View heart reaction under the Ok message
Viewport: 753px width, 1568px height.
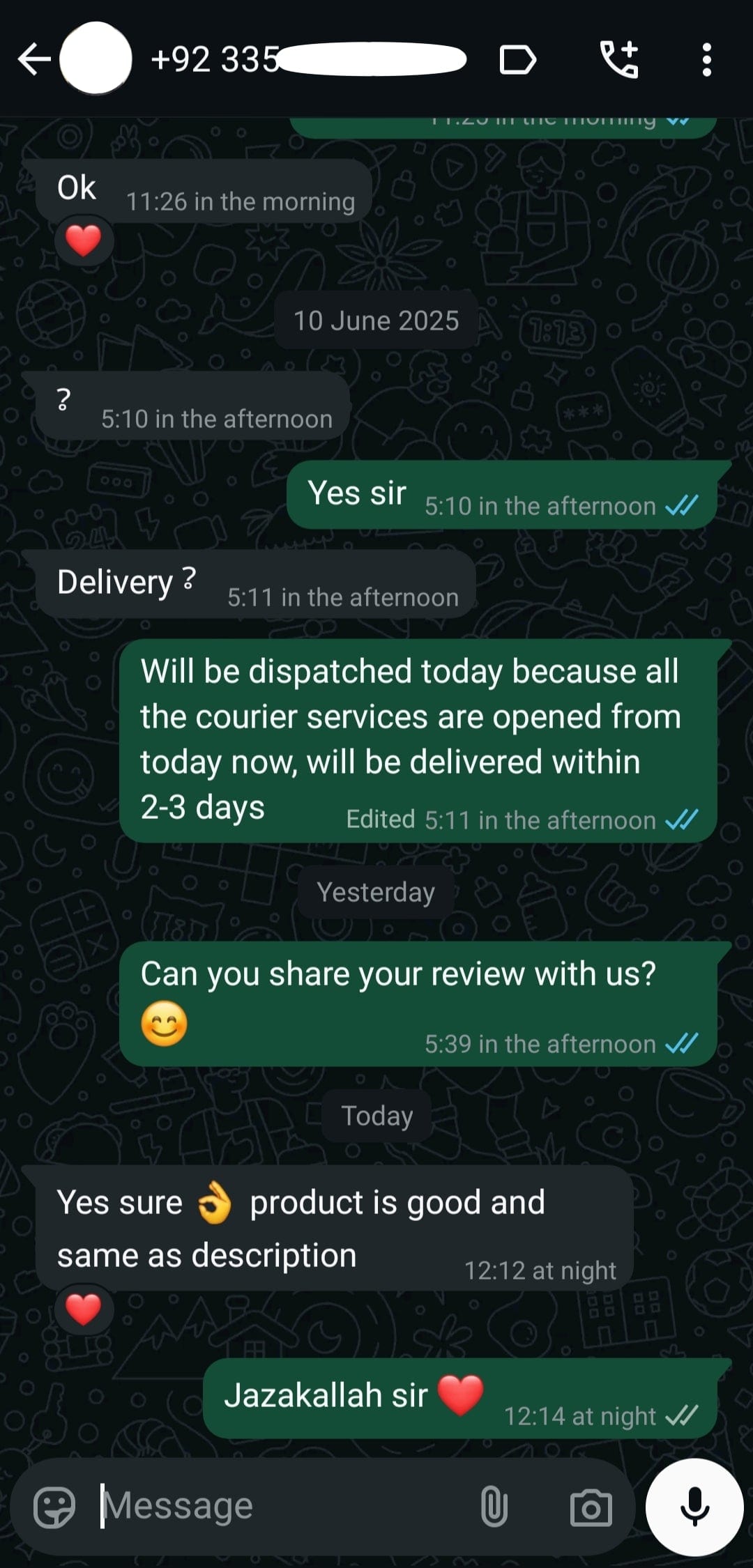pyautogui.click(x=84, y=241)
